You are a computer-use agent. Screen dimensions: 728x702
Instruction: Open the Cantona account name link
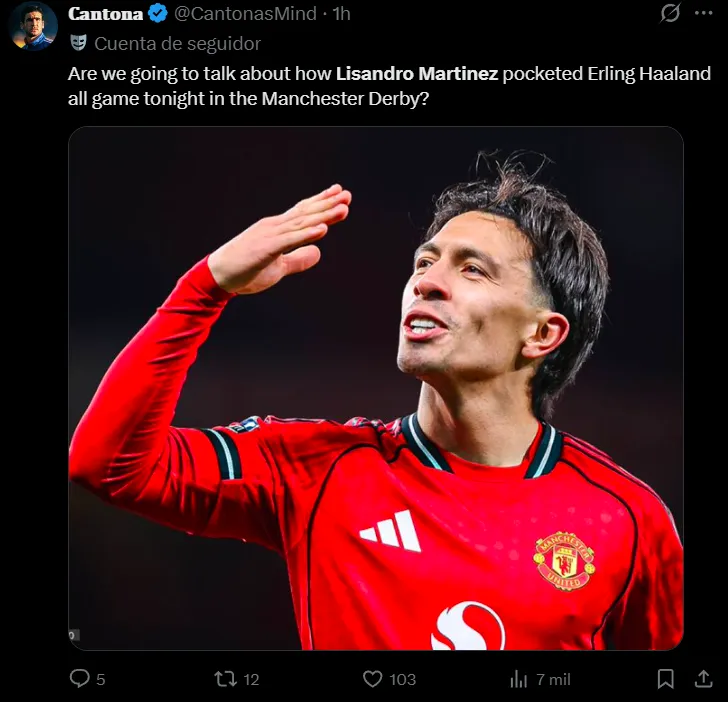(x=105, y=13)
